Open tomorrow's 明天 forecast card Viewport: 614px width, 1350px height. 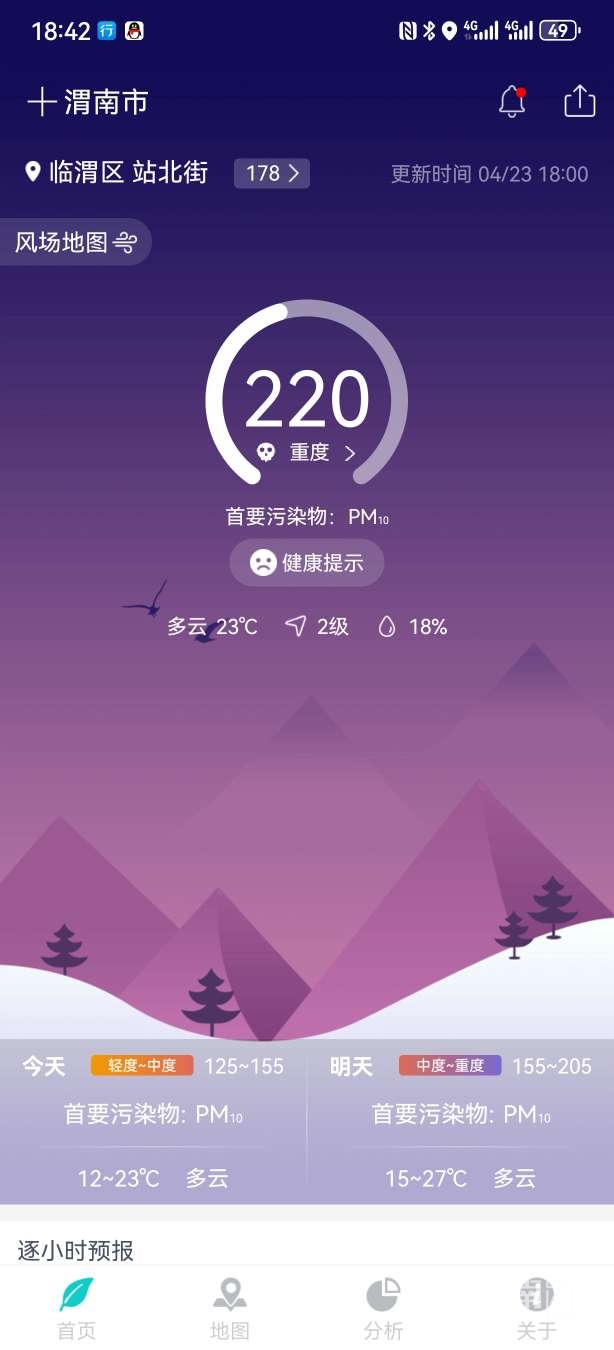tap(460, 1121)
